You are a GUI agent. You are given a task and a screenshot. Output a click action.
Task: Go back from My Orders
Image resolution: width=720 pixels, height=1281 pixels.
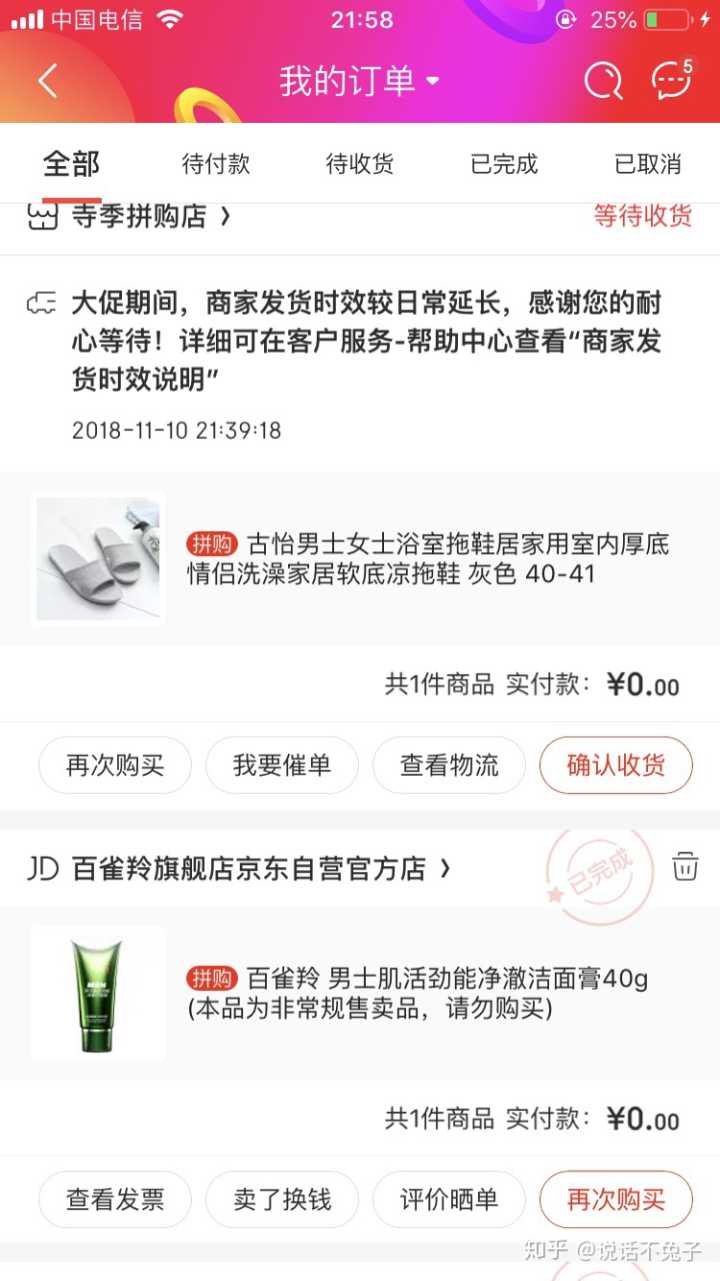[x=47, y=81]
